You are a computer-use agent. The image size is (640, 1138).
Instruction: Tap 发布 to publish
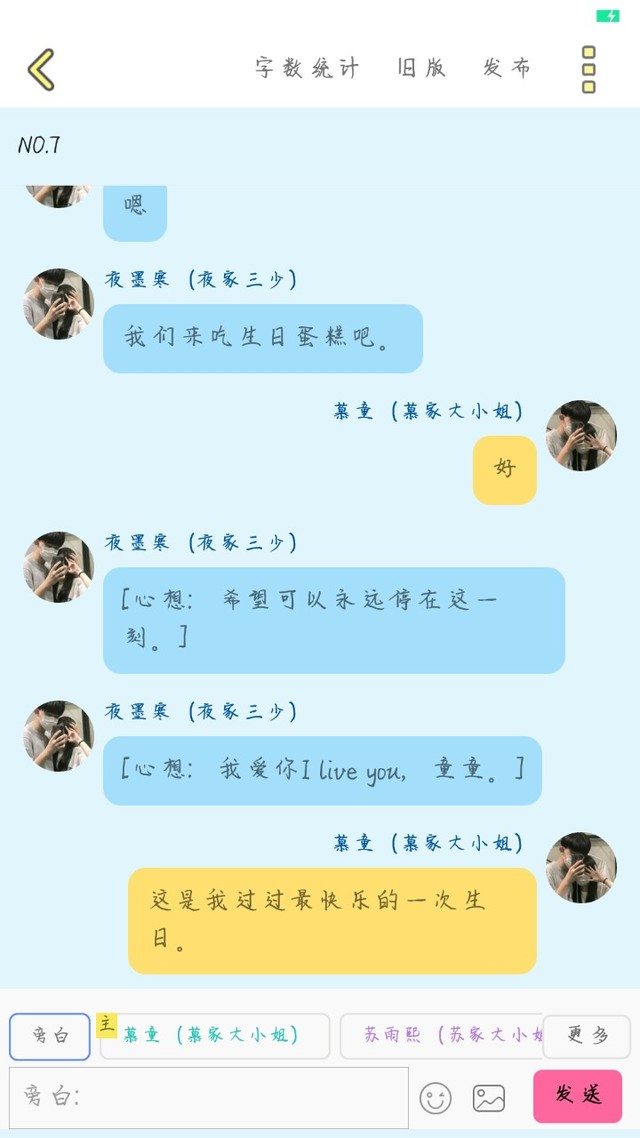click(507, 68)
